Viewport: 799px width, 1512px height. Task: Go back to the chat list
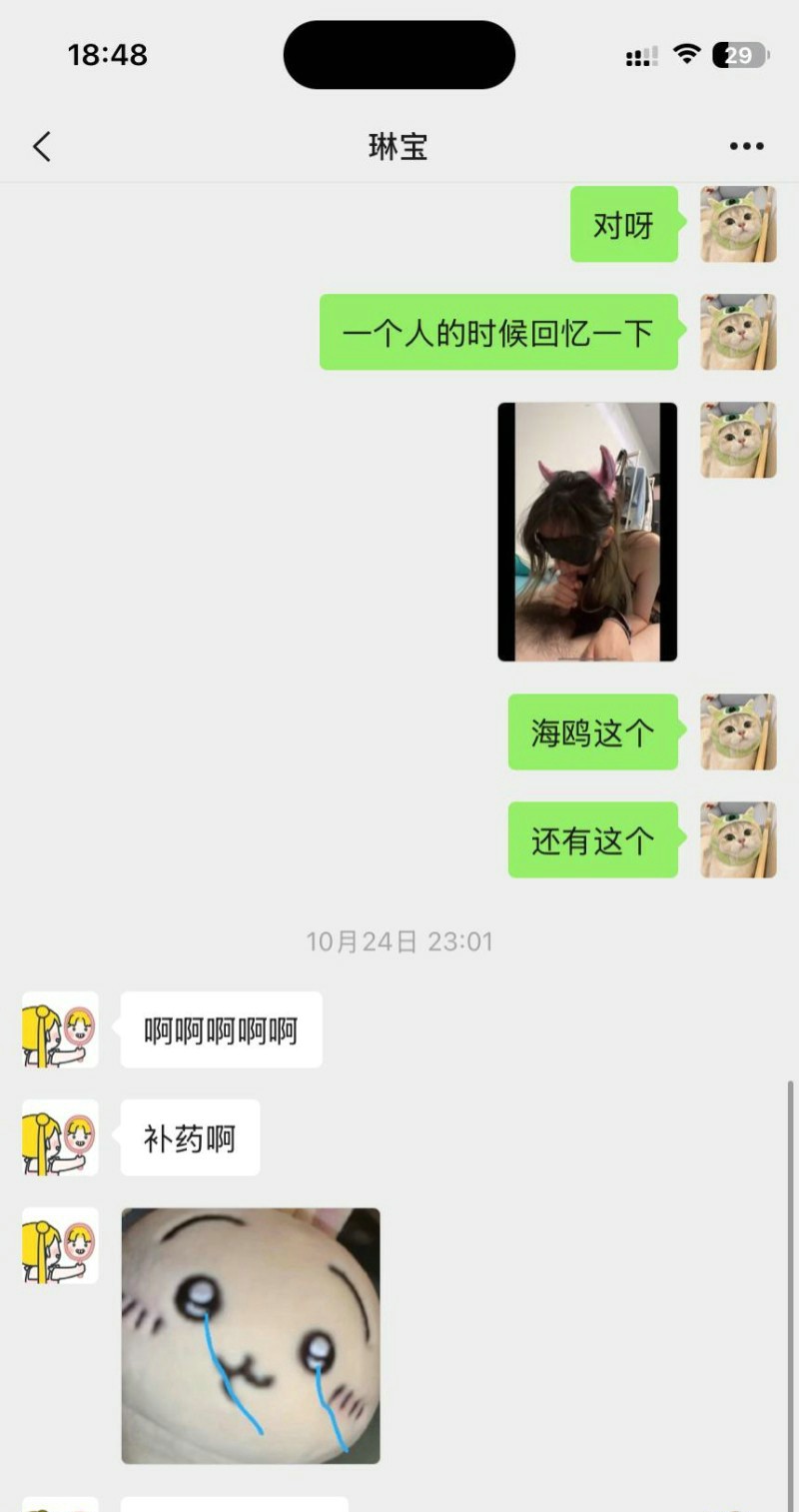[x=42, y=147]
